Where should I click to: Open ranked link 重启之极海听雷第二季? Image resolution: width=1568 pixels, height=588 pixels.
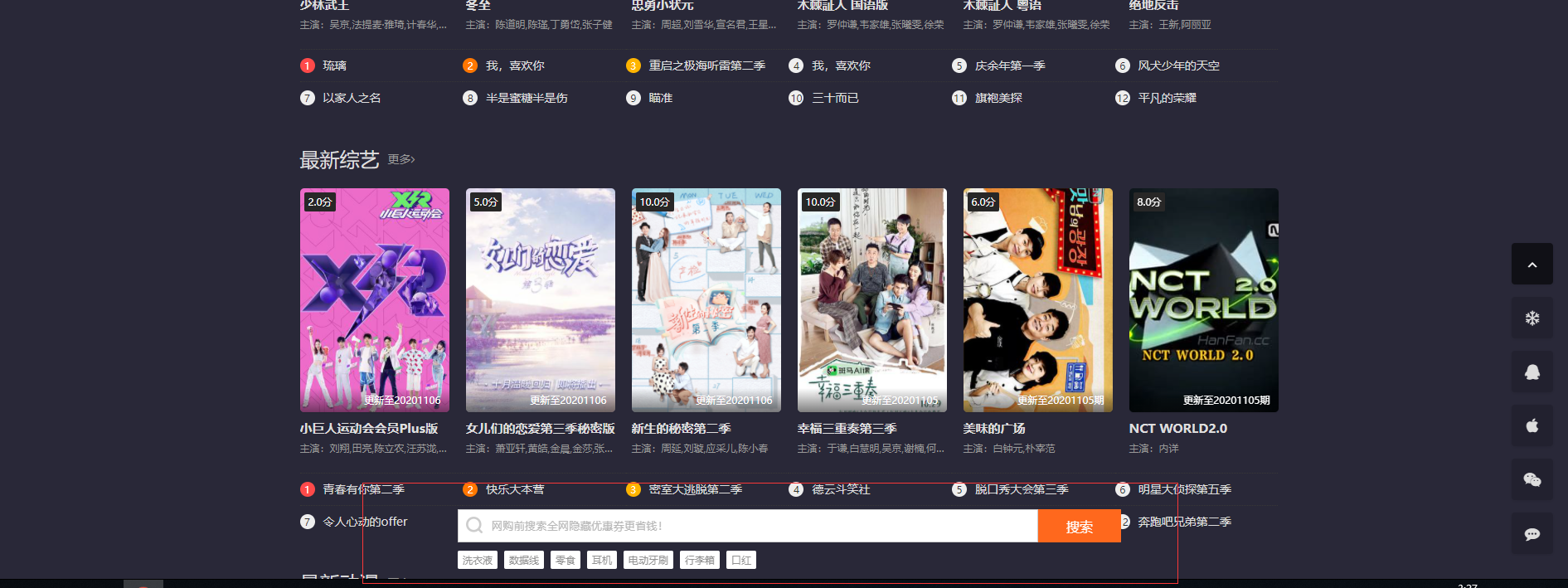click(x=706, y=66)
